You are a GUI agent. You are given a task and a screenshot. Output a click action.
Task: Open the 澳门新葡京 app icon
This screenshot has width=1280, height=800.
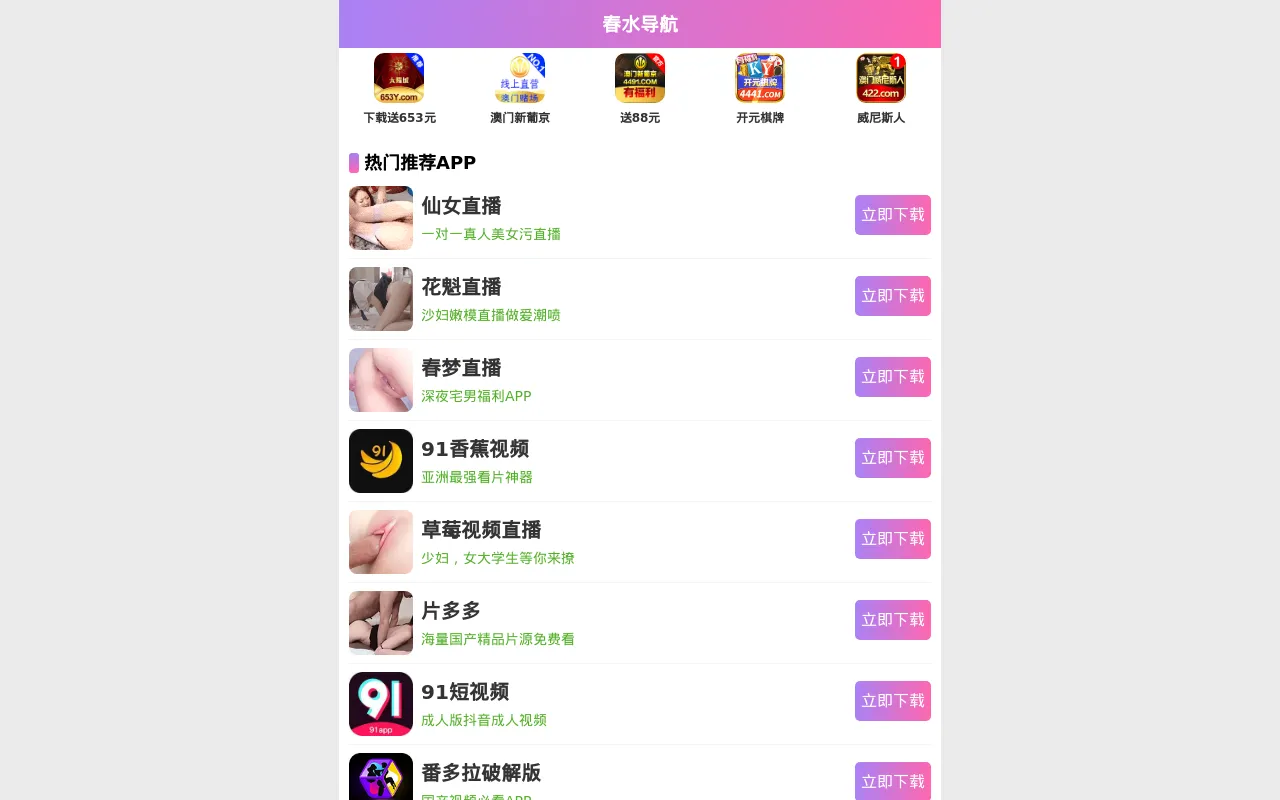(x=520, y=79)
